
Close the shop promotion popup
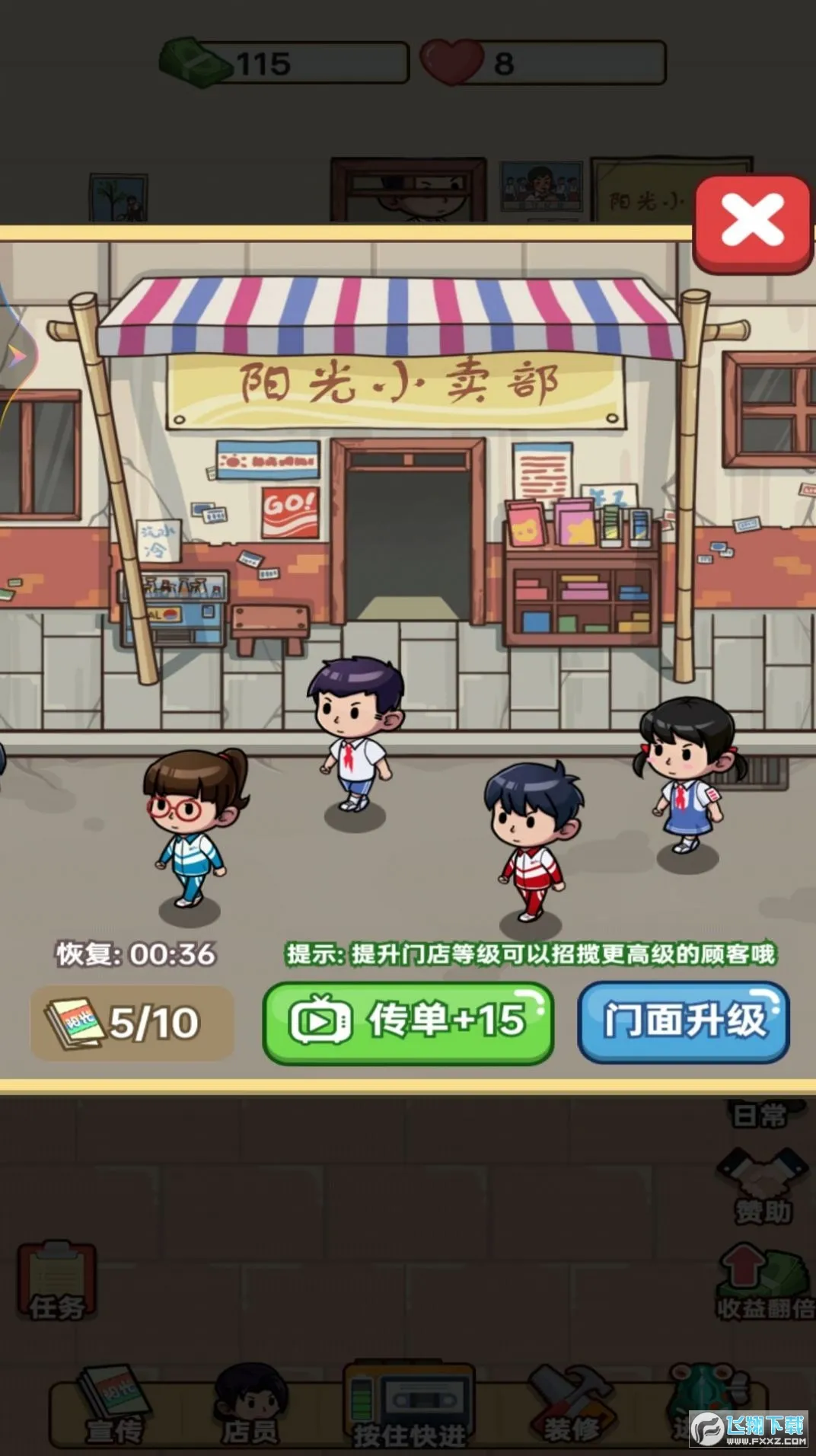(752, 222)
